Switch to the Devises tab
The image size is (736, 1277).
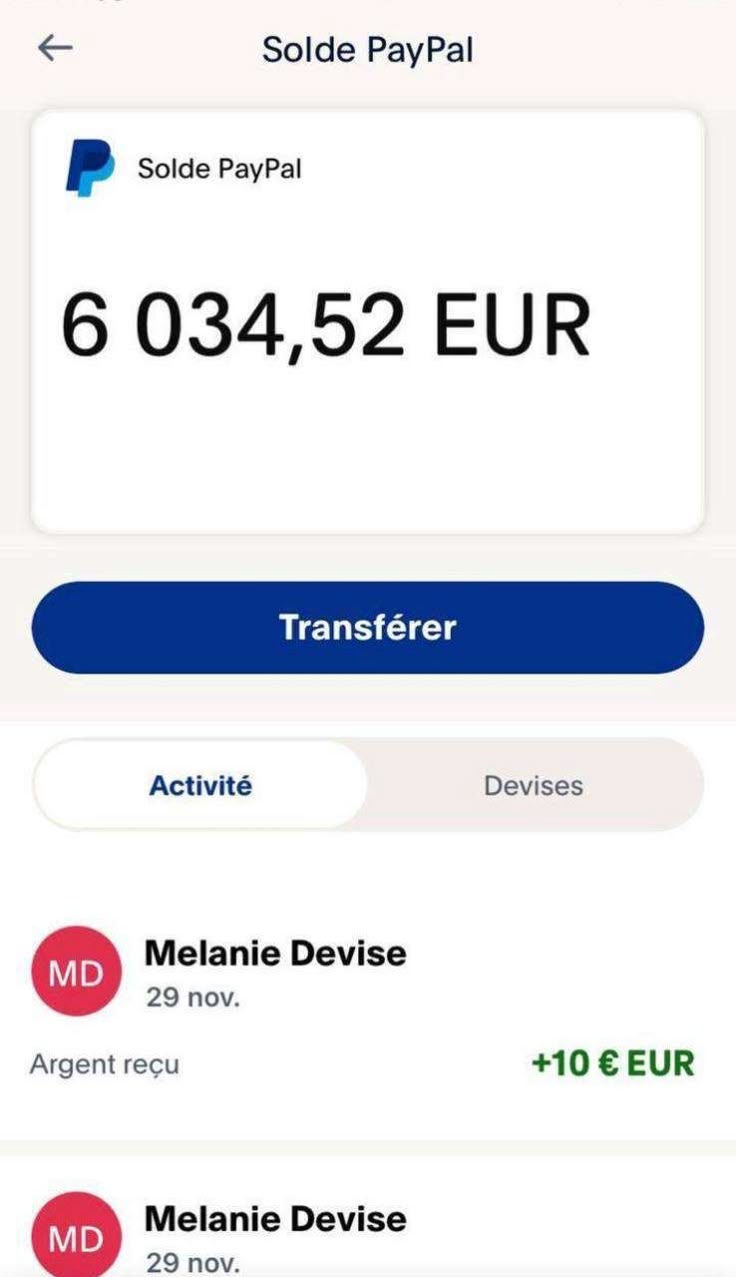tap(533, 786)
